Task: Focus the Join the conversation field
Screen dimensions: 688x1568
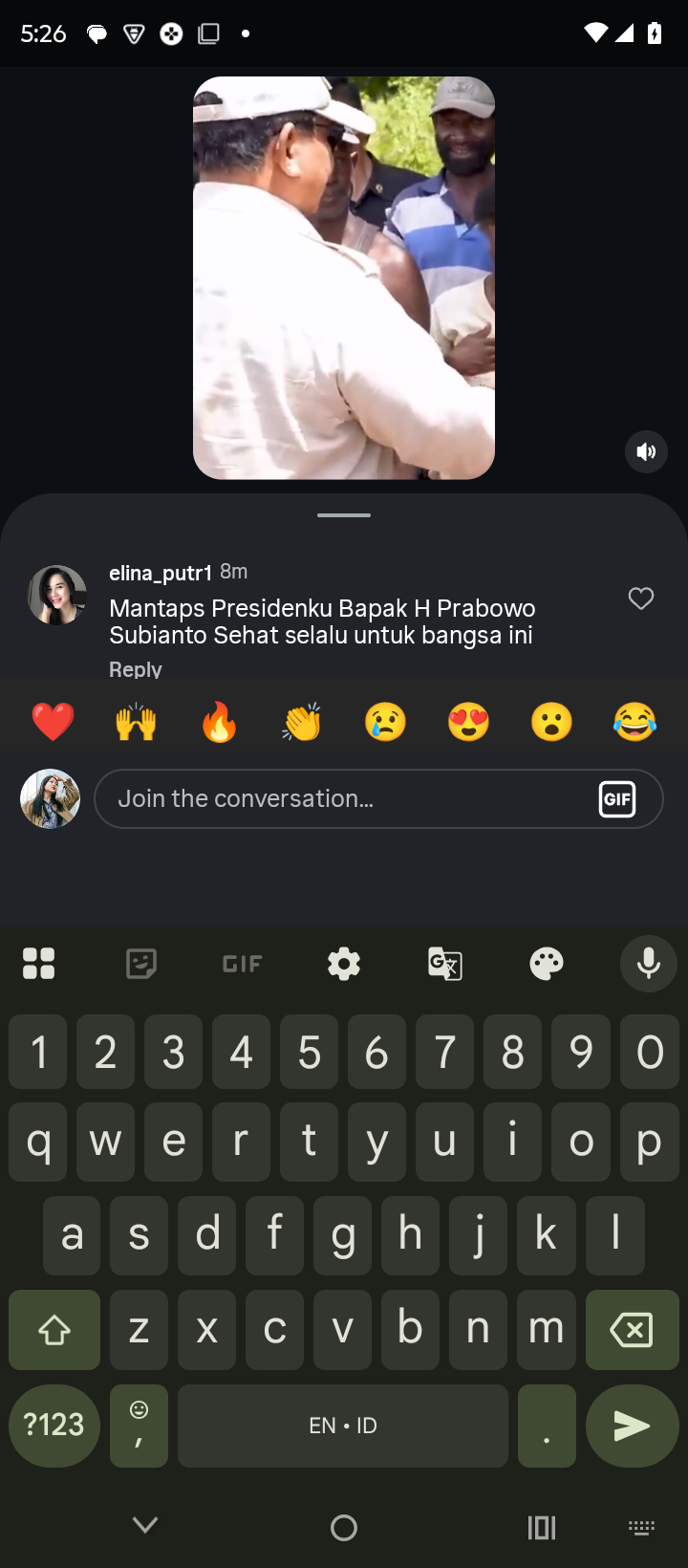Action: pos(344,798)
